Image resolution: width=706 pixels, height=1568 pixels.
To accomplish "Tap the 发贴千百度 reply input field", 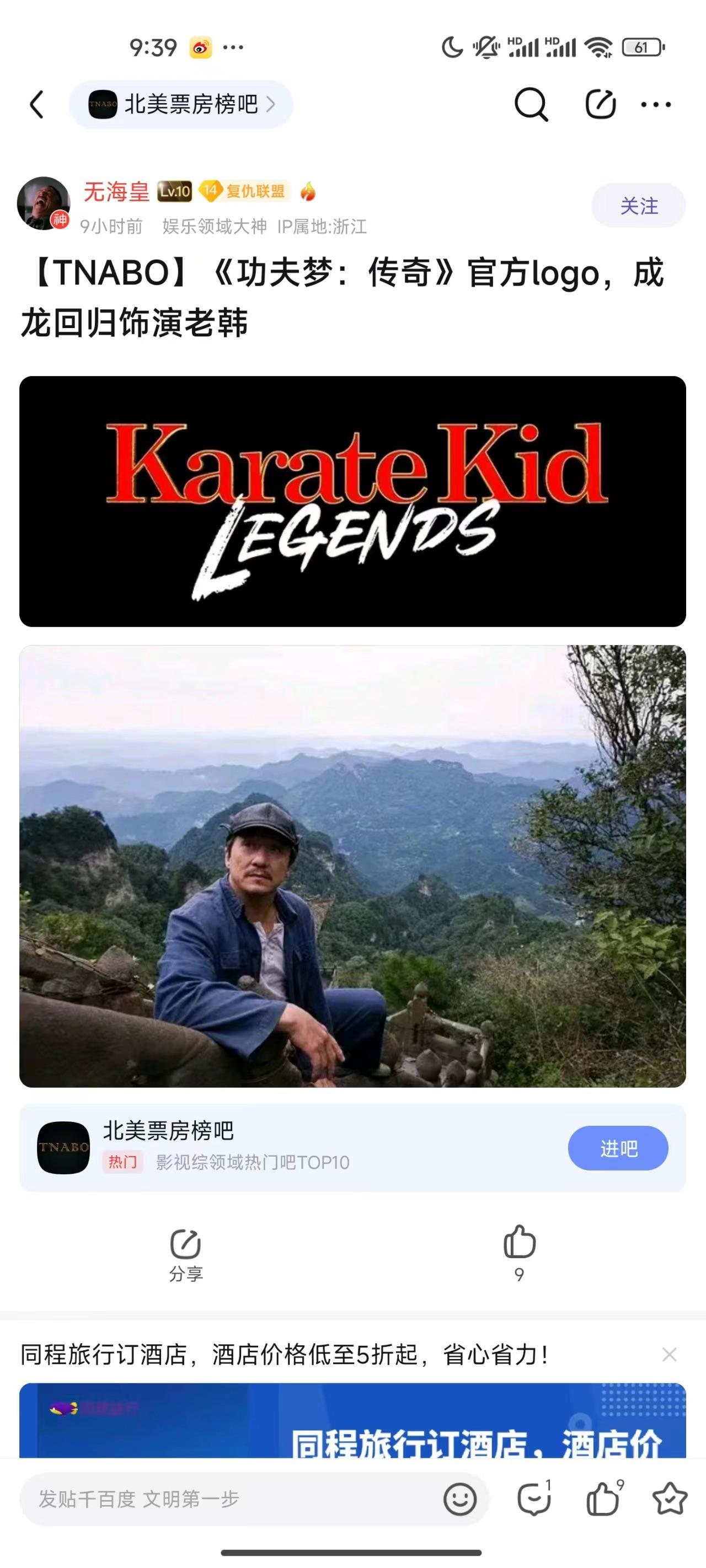I will coord(232,1499).
